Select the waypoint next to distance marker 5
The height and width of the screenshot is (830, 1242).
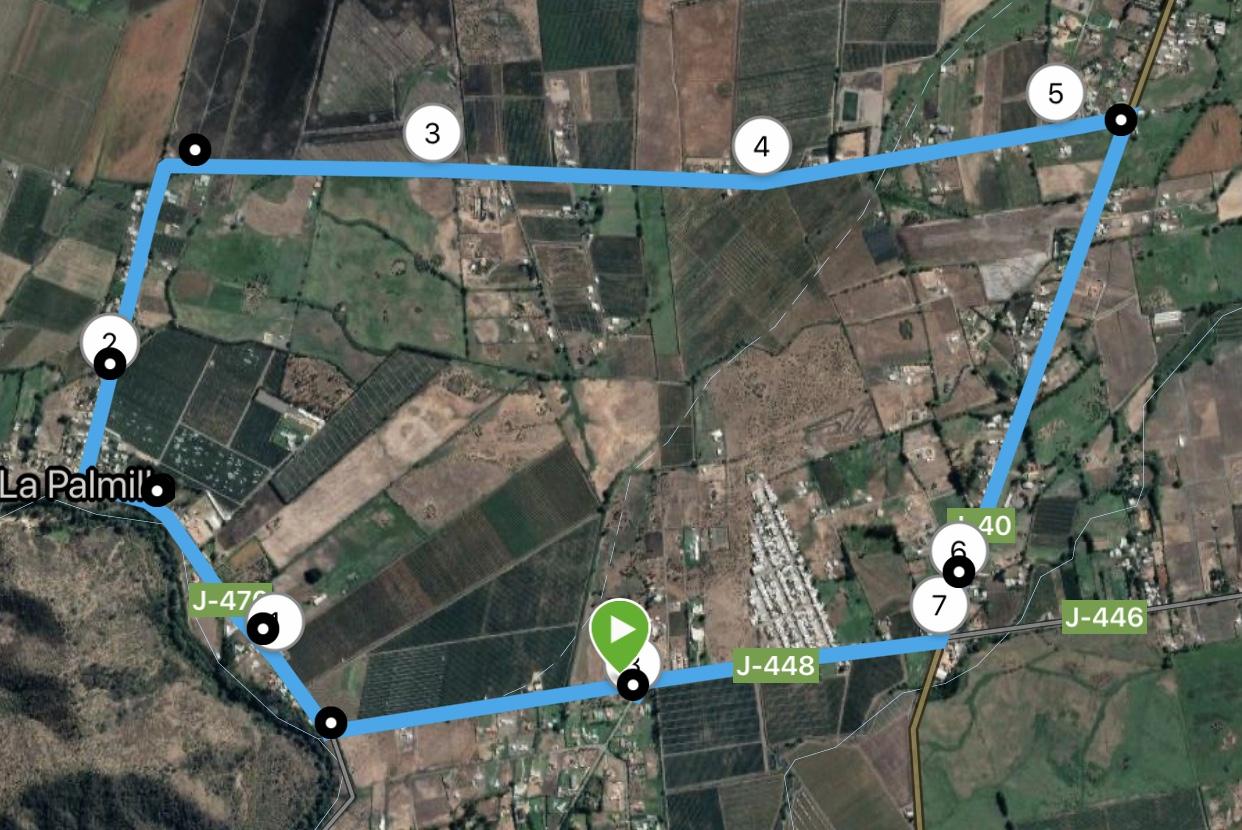click(x=1122, y=121)
